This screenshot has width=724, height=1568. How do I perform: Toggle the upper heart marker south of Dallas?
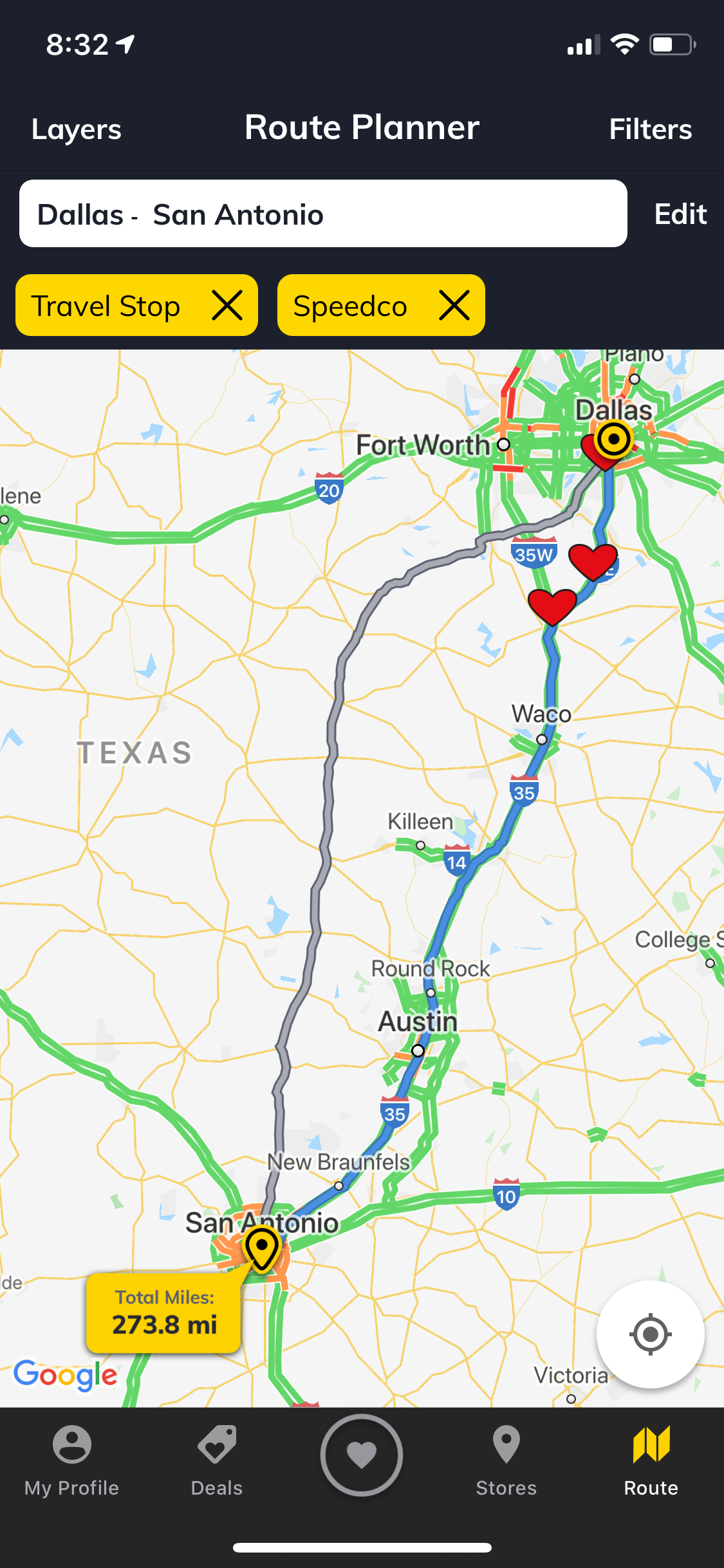click(592, 560)
